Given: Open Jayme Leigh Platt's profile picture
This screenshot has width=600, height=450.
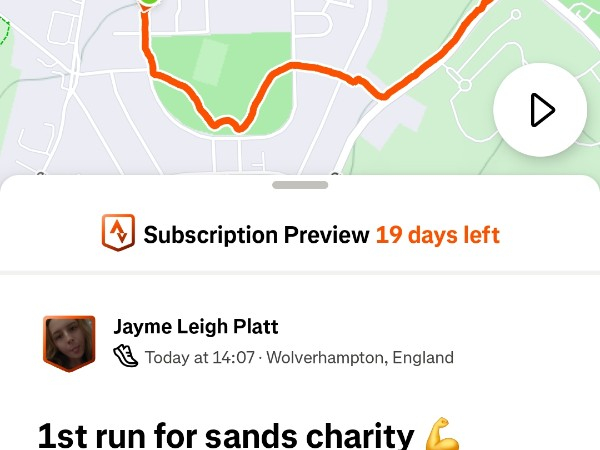Looking at the screenshot, I should point(69,343).
